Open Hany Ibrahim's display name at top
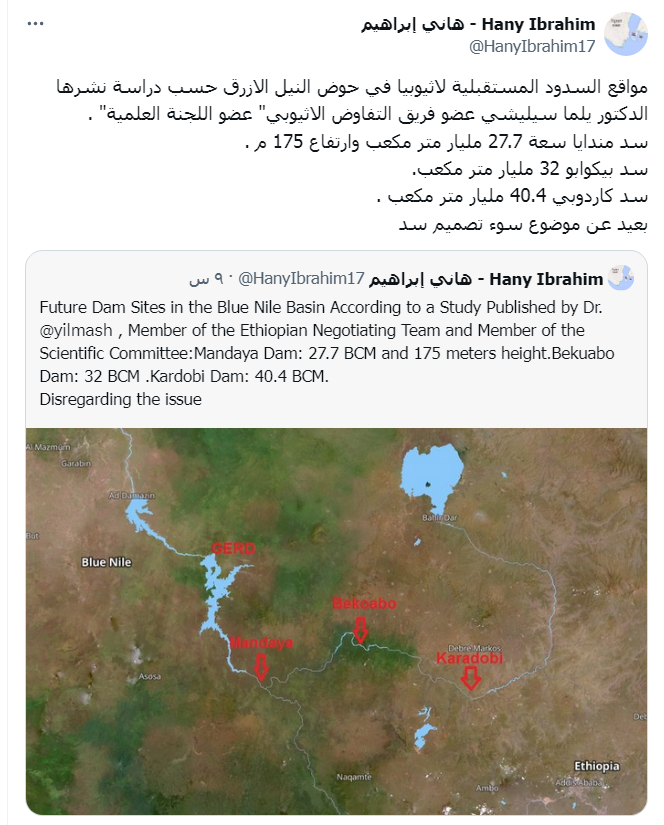 point(478,24)
